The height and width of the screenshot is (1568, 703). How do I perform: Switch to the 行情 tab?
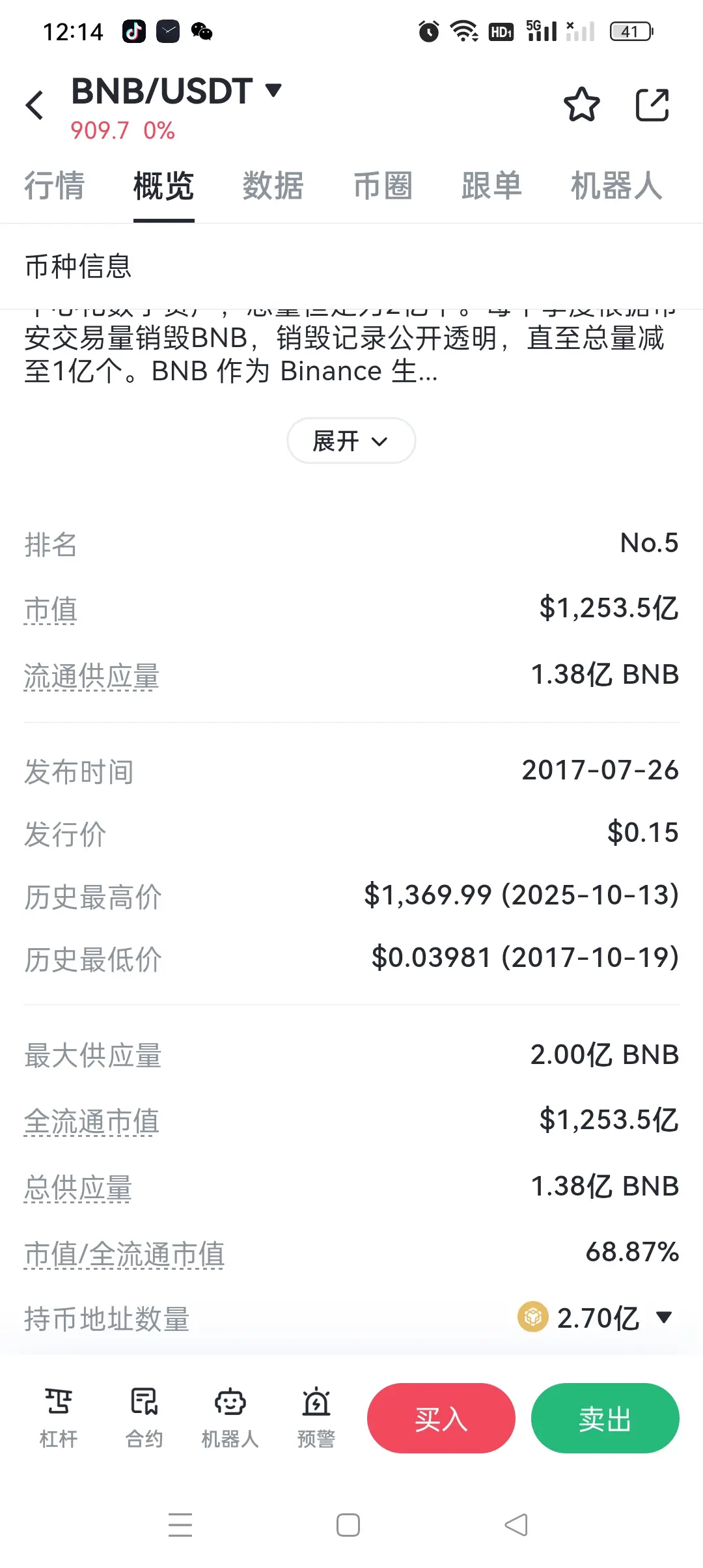point(55,186)
